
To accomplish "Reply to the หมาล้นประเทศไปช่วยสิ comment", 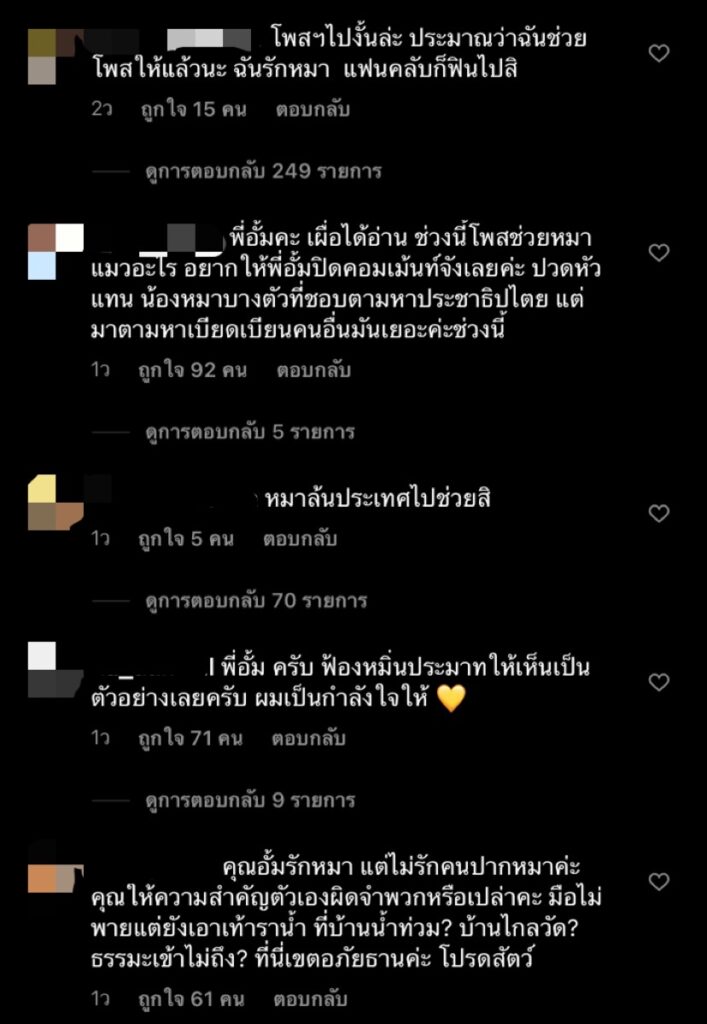I will coord(299,539).
